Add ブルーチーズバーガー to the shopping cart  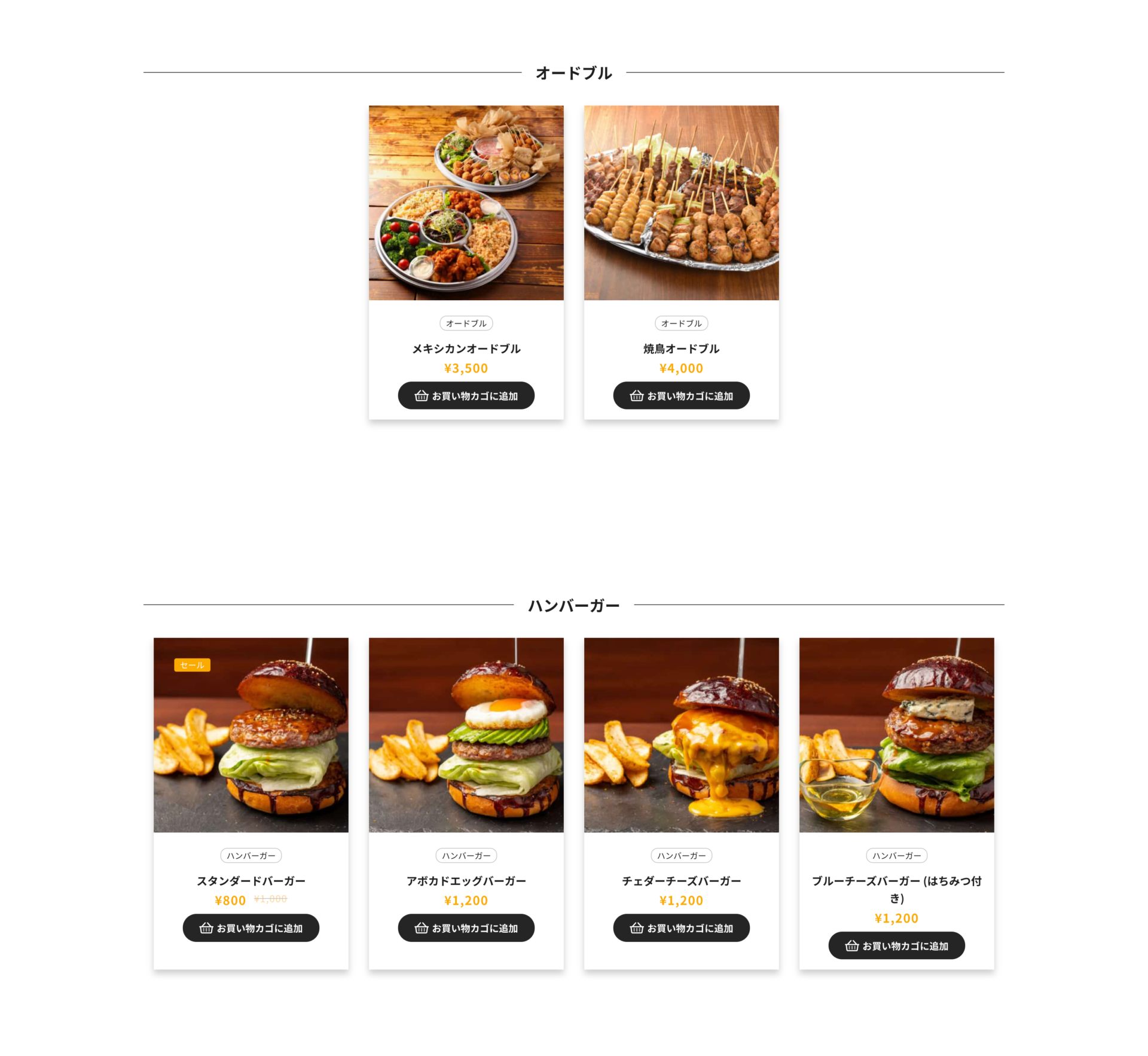(896, 945)
